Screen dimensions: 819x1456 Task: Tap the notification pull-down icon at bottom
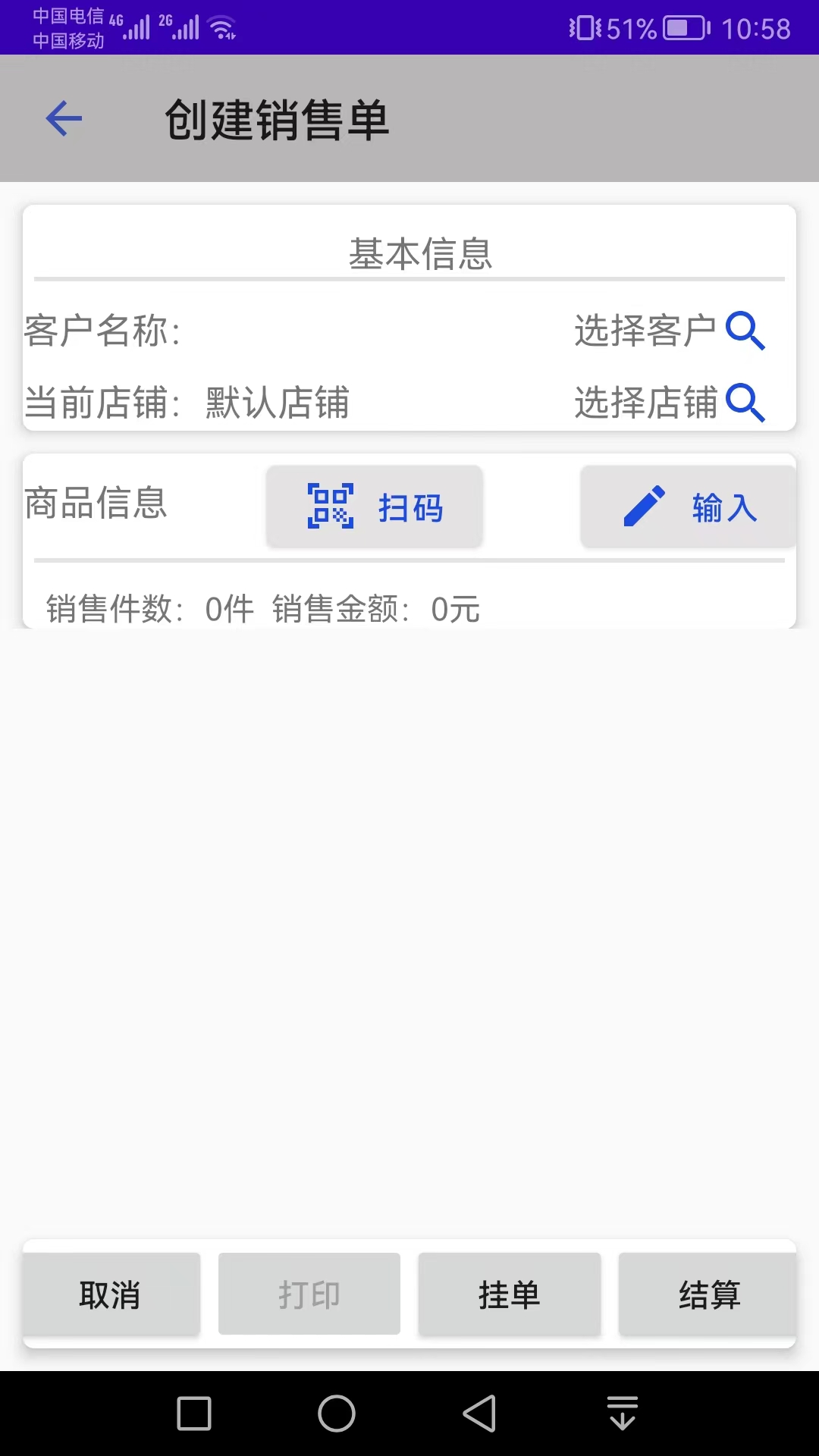coord(622,1413)
